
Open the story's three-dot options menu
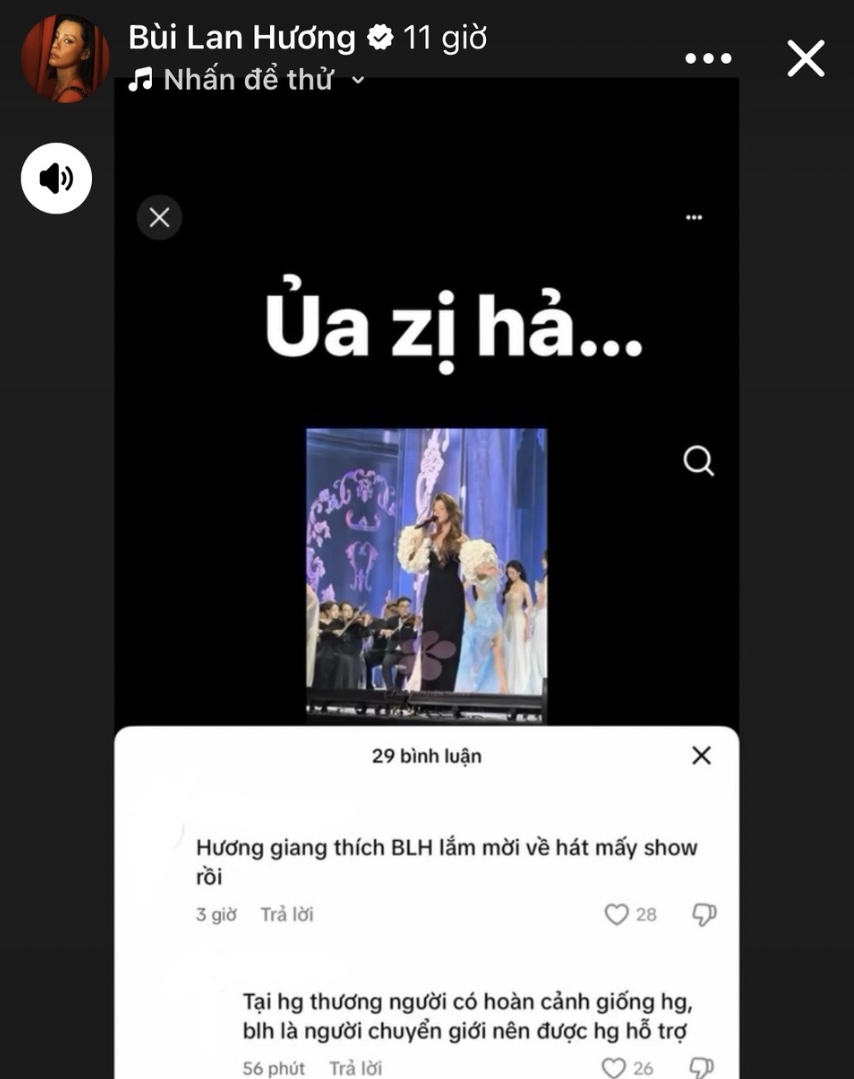(708, 58)
